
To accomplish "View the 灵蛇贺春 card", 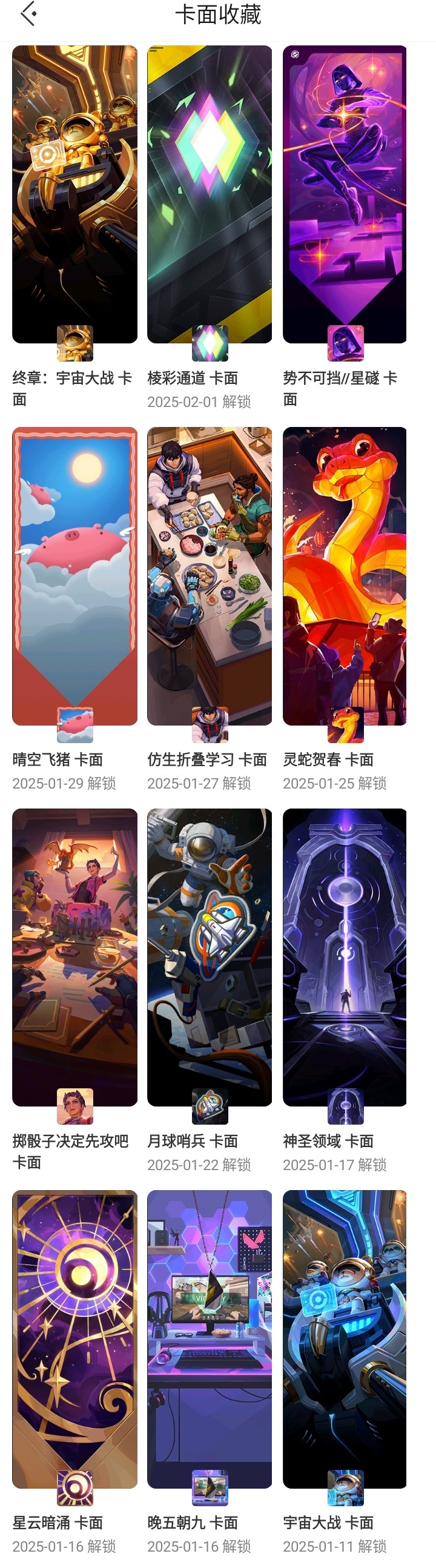I will (x=344, y=575).
